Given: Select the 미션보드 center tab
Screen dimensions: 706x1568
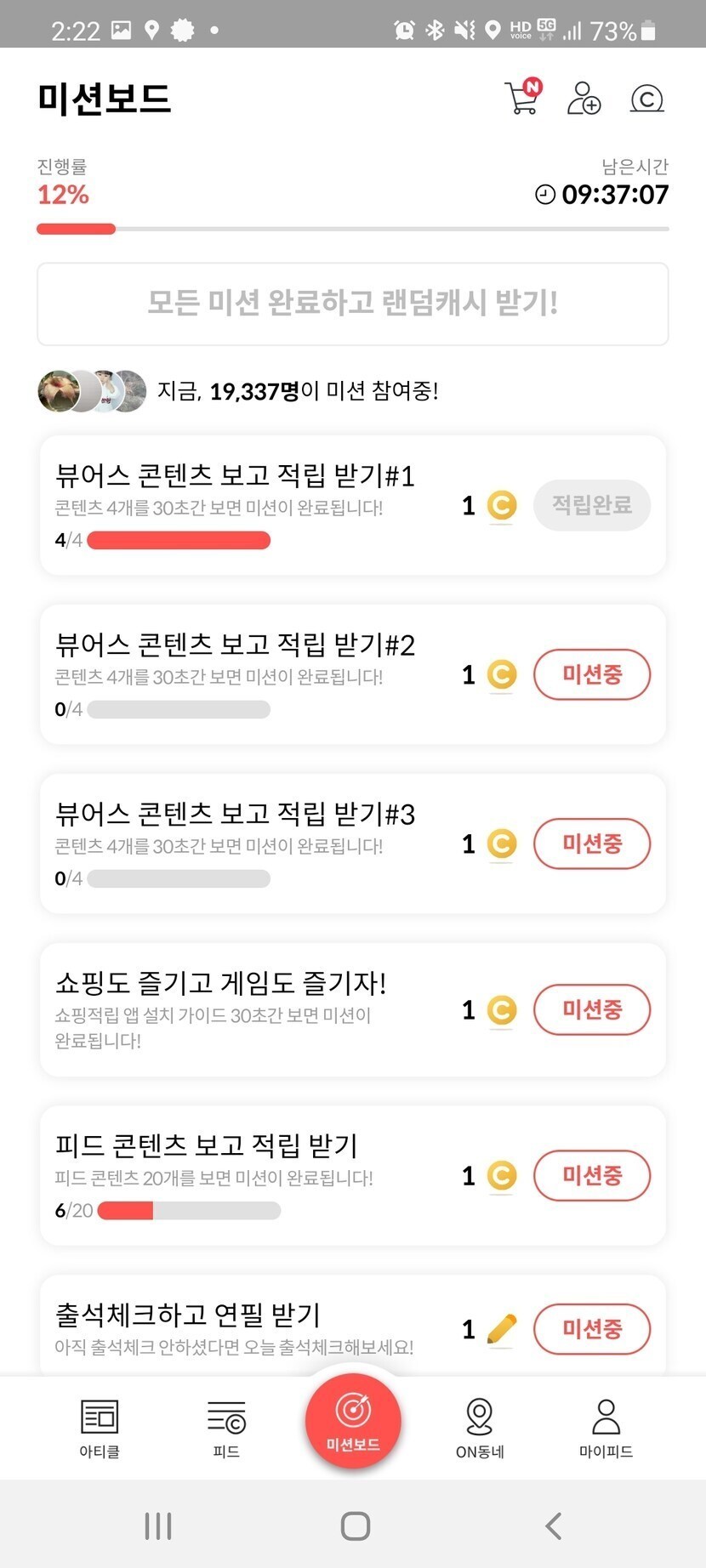Looking at the screenshot, I should 353,1422.
